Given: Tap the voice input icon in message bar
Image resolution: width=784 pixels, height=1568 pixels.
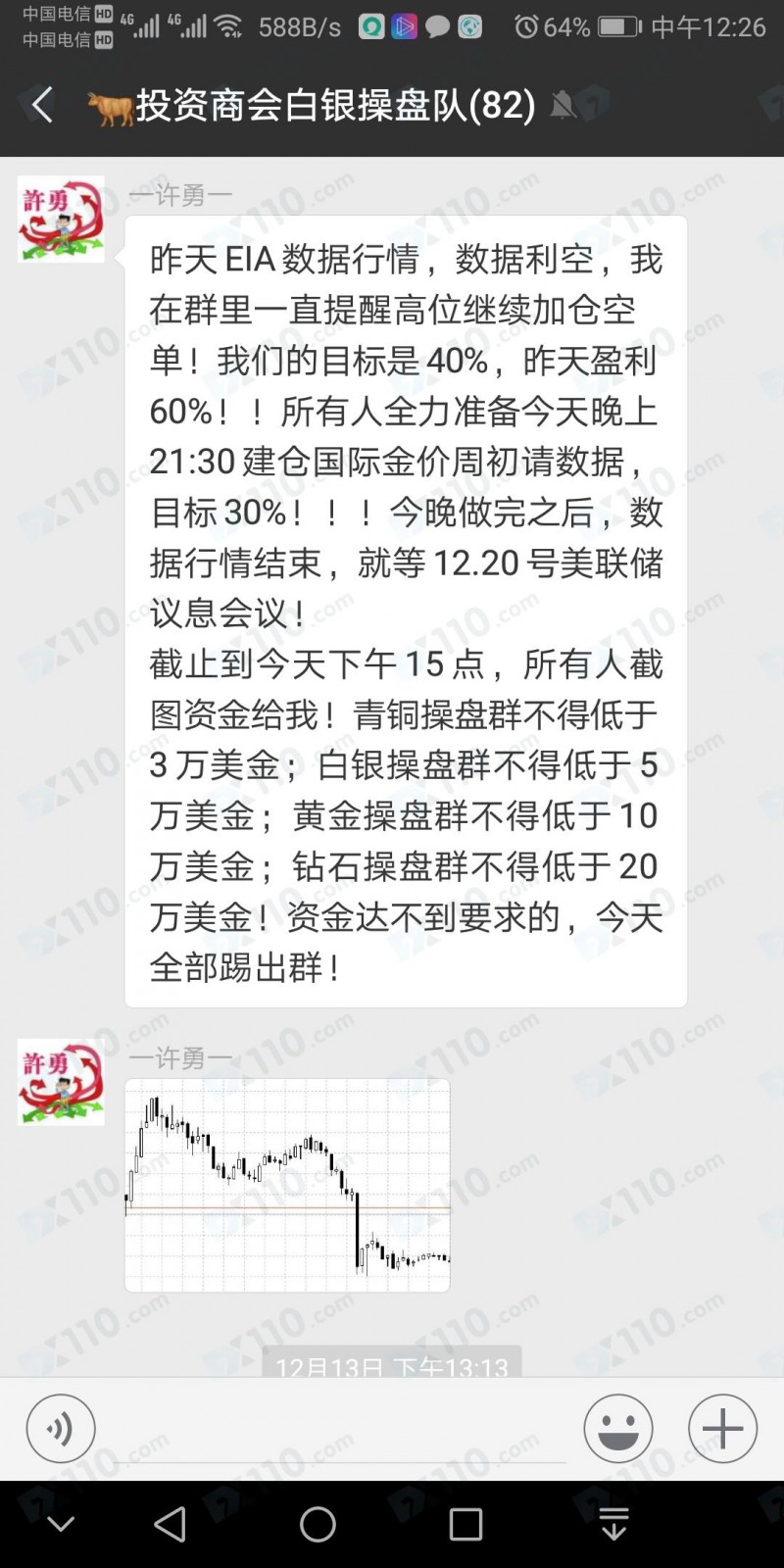Looking at the screenshot, I should [x=60, y=1429].
